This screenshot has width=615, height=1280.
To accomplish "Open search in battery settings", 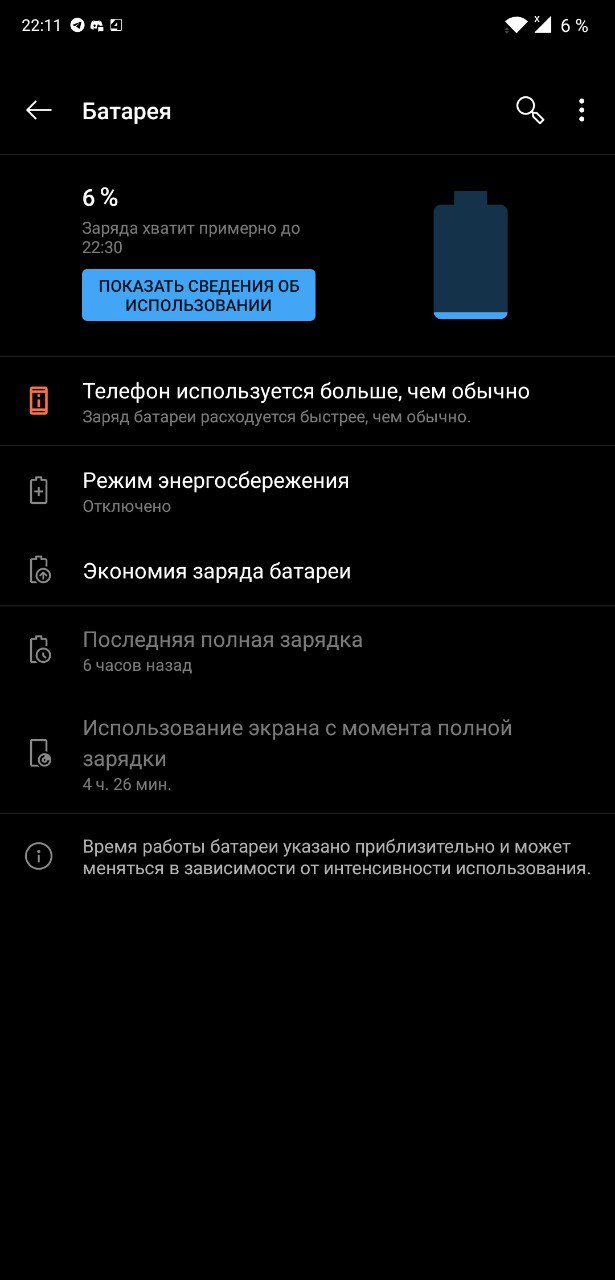I will coord(529,111).
